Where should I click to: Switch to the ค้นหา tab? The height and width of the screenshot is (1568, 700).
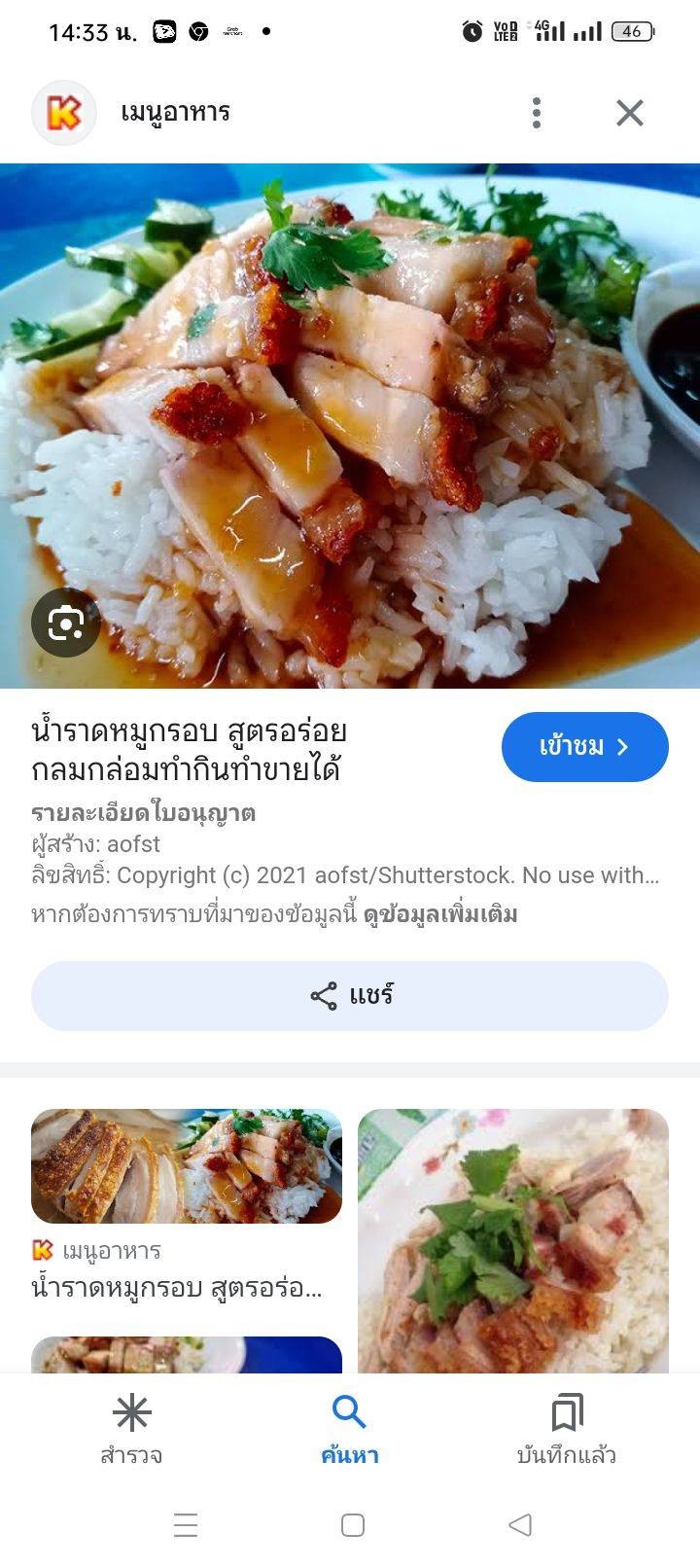(x=349, y=1428)
